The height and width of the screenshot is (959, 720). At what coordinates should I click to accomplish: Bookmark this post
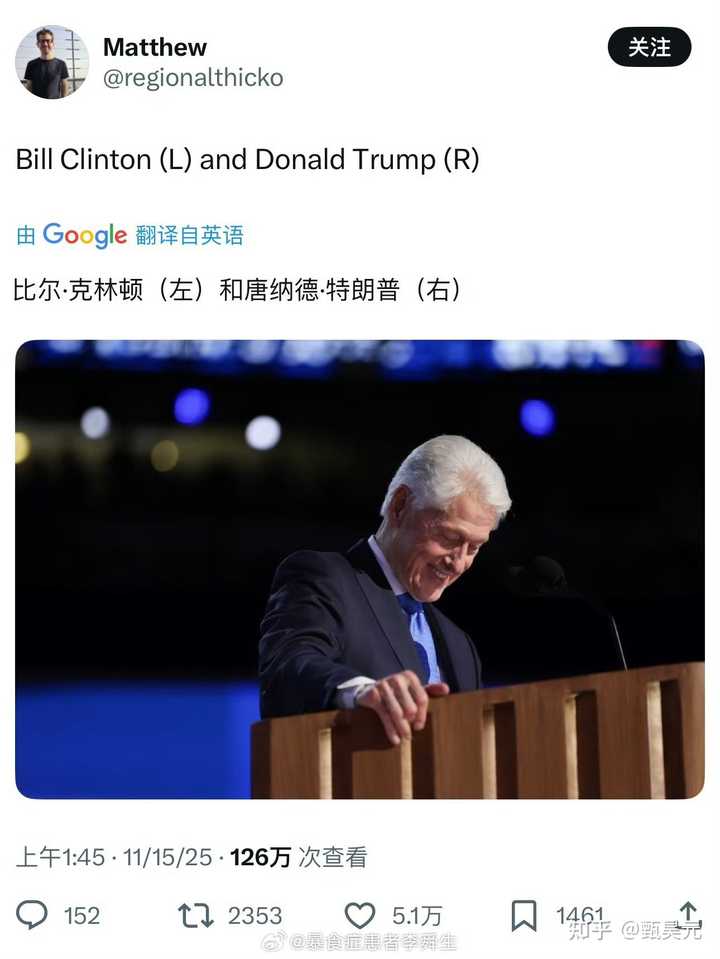(524, 915)
